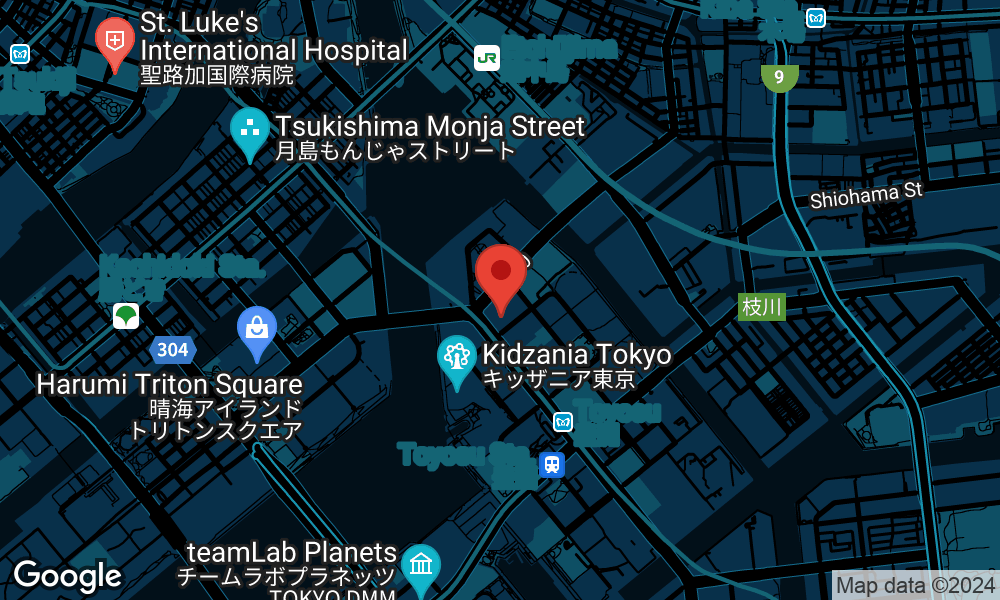
Task: Tap the Toyosu Station train icon
Action: [x=551, y=464]
